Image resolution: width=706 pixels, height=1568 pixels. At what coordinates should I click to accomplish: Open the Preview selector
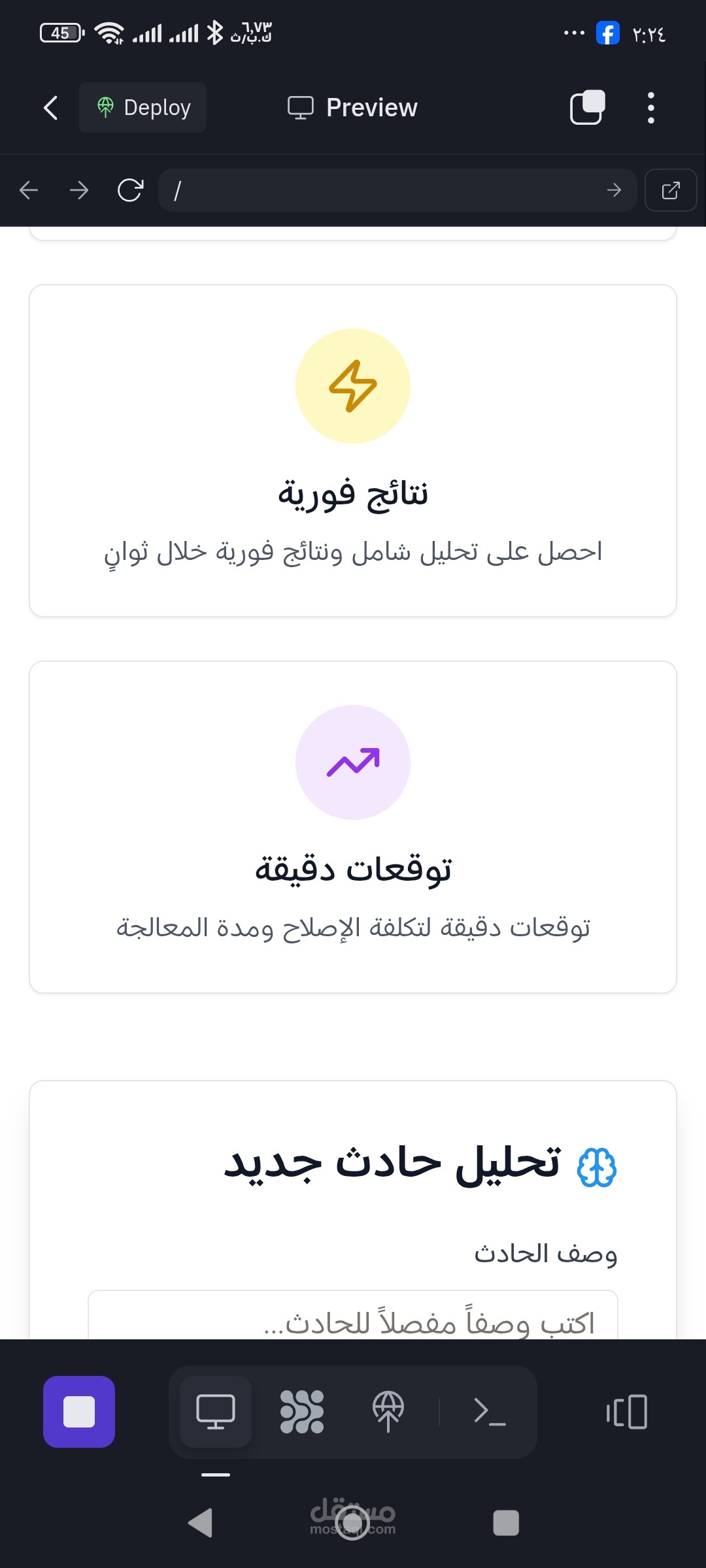(x=352, y=108)
